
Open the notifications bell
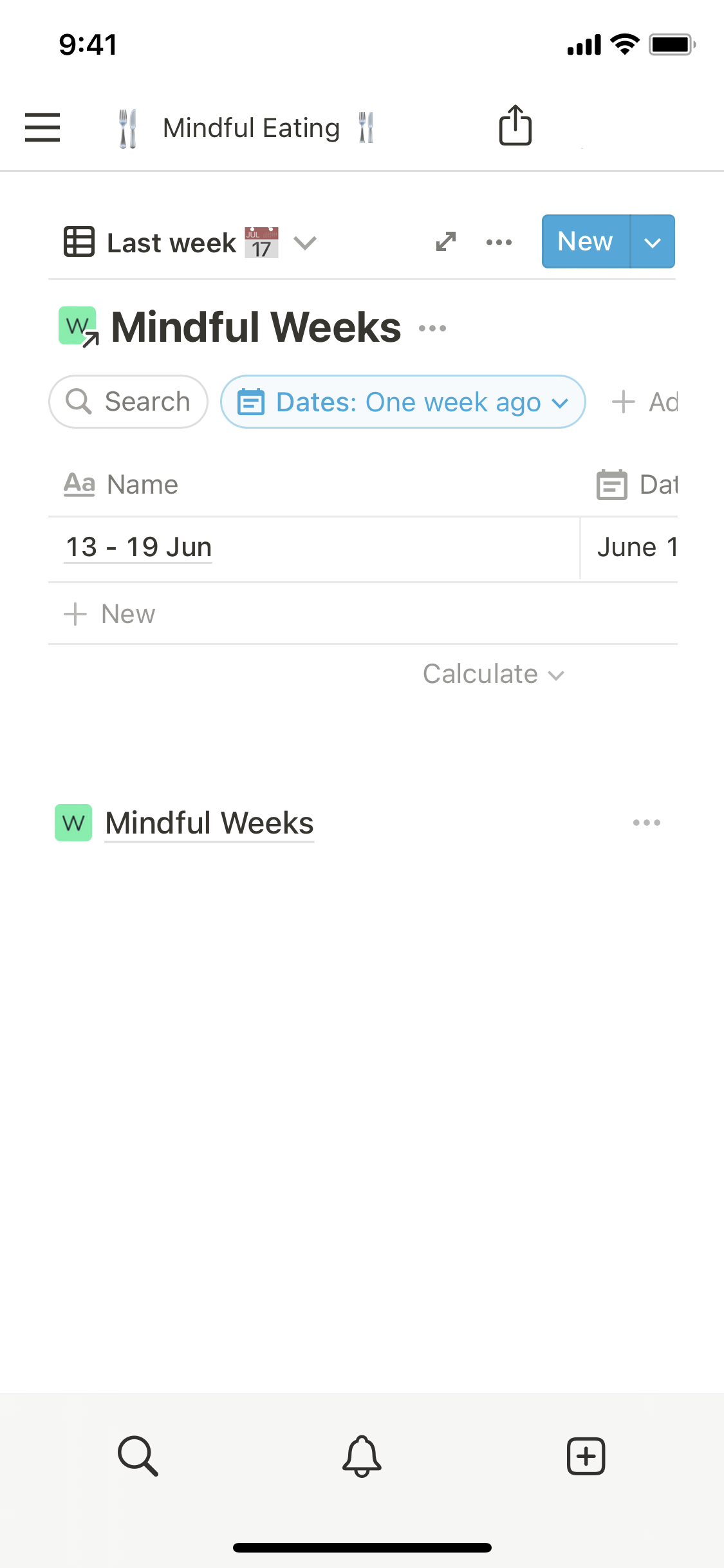[x=362, y=1455]
